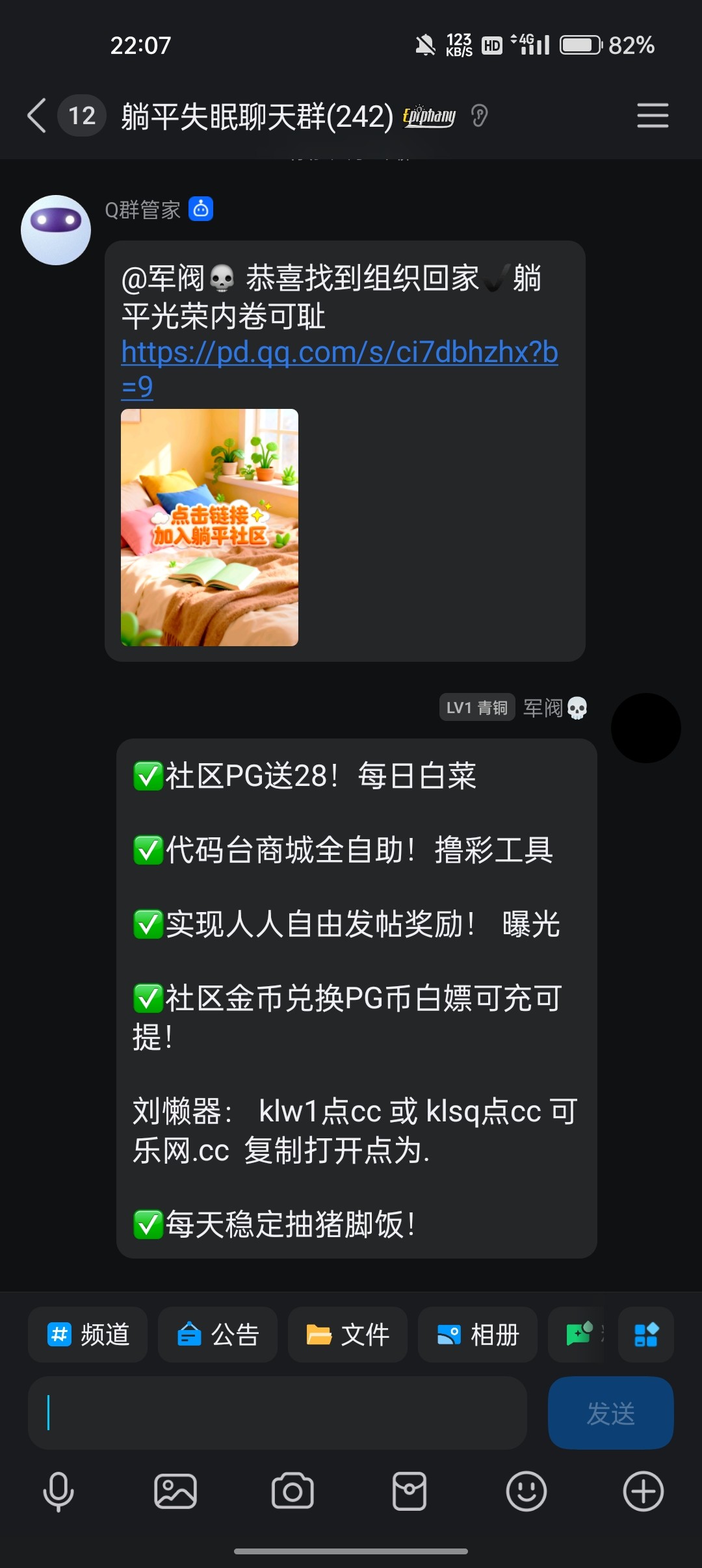Open the 频道 channel shortcut

click(x=88, y=1335)
